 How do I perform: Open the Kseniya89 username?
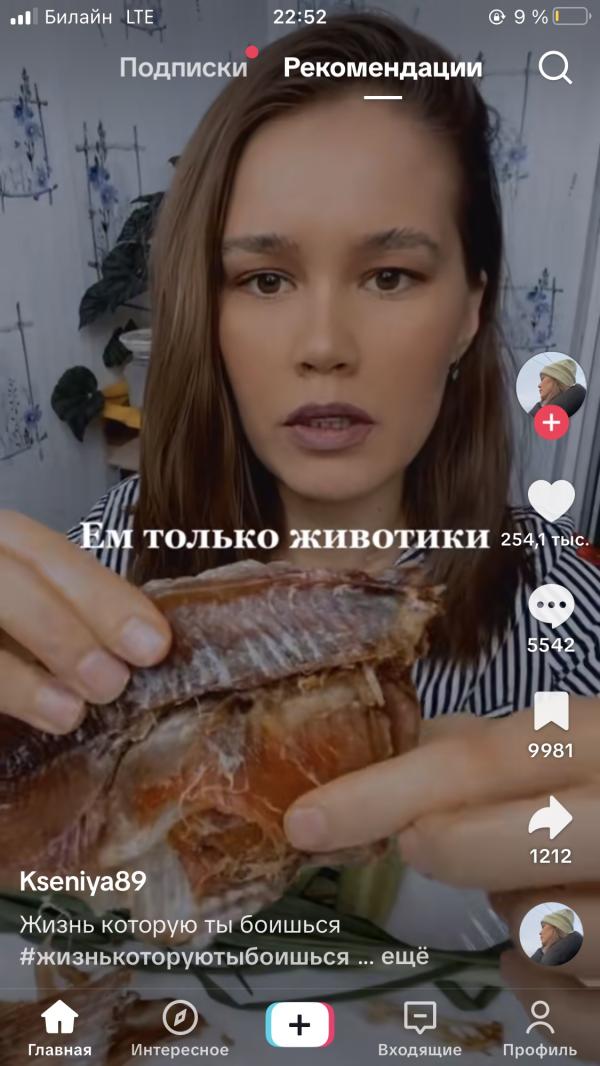[83, 882]
